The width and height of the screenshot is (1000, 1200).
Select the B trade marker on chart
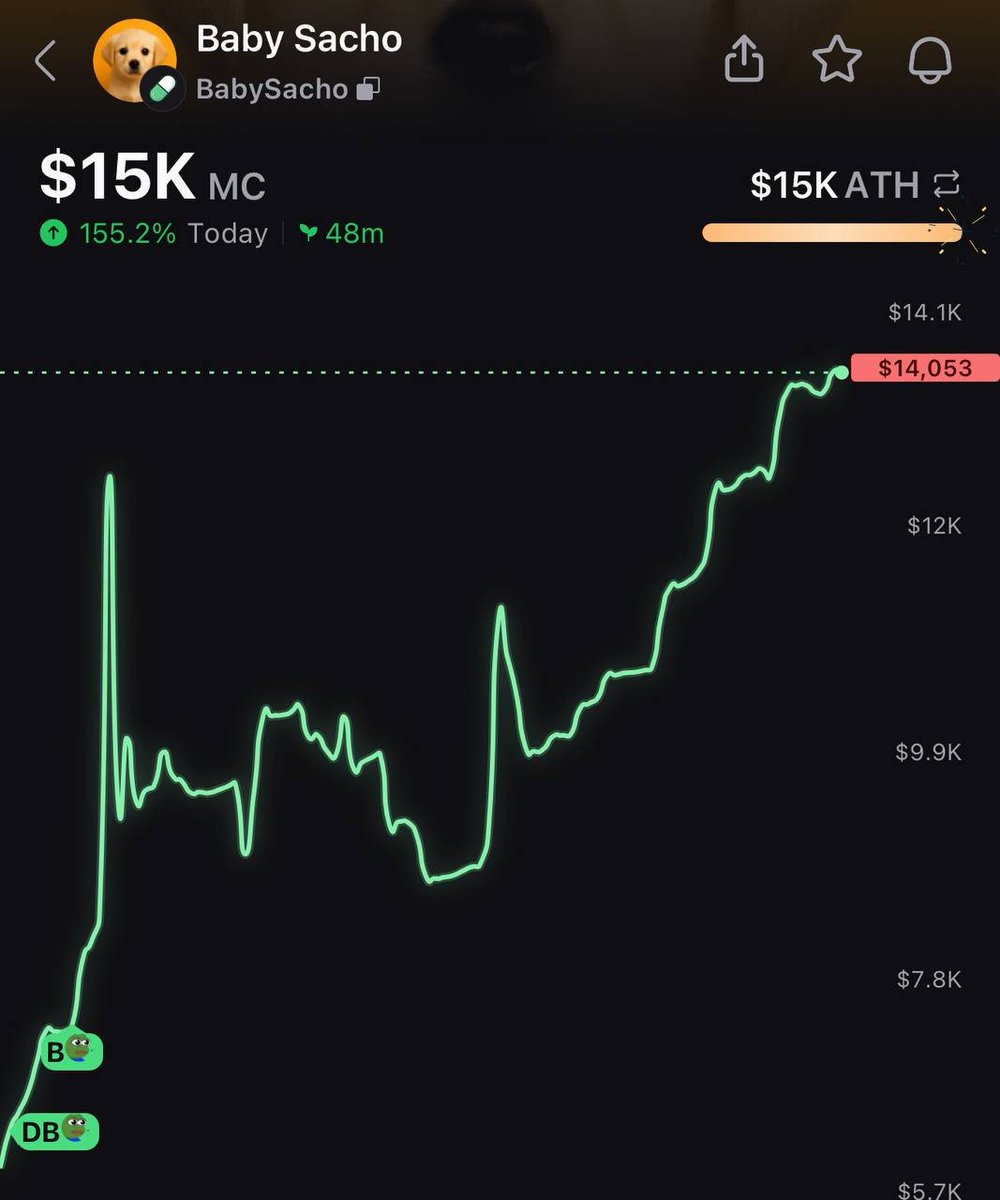pyautogui.click(x=71, y=1050)
